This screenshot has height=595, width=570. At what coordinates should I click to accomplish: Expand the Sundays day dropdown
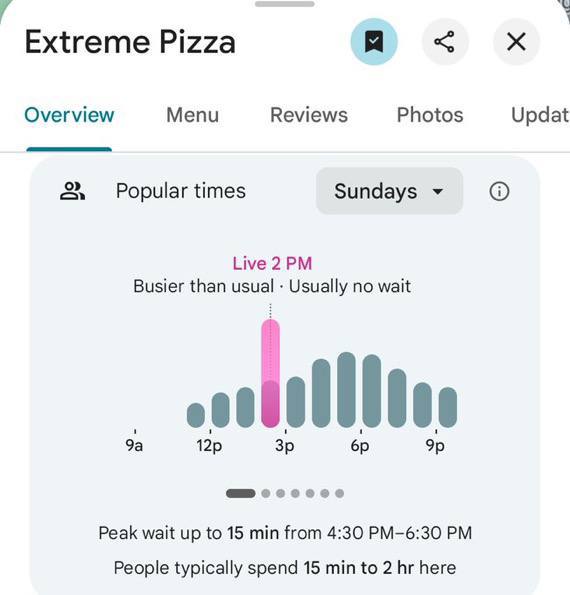[x=389, y=191]
